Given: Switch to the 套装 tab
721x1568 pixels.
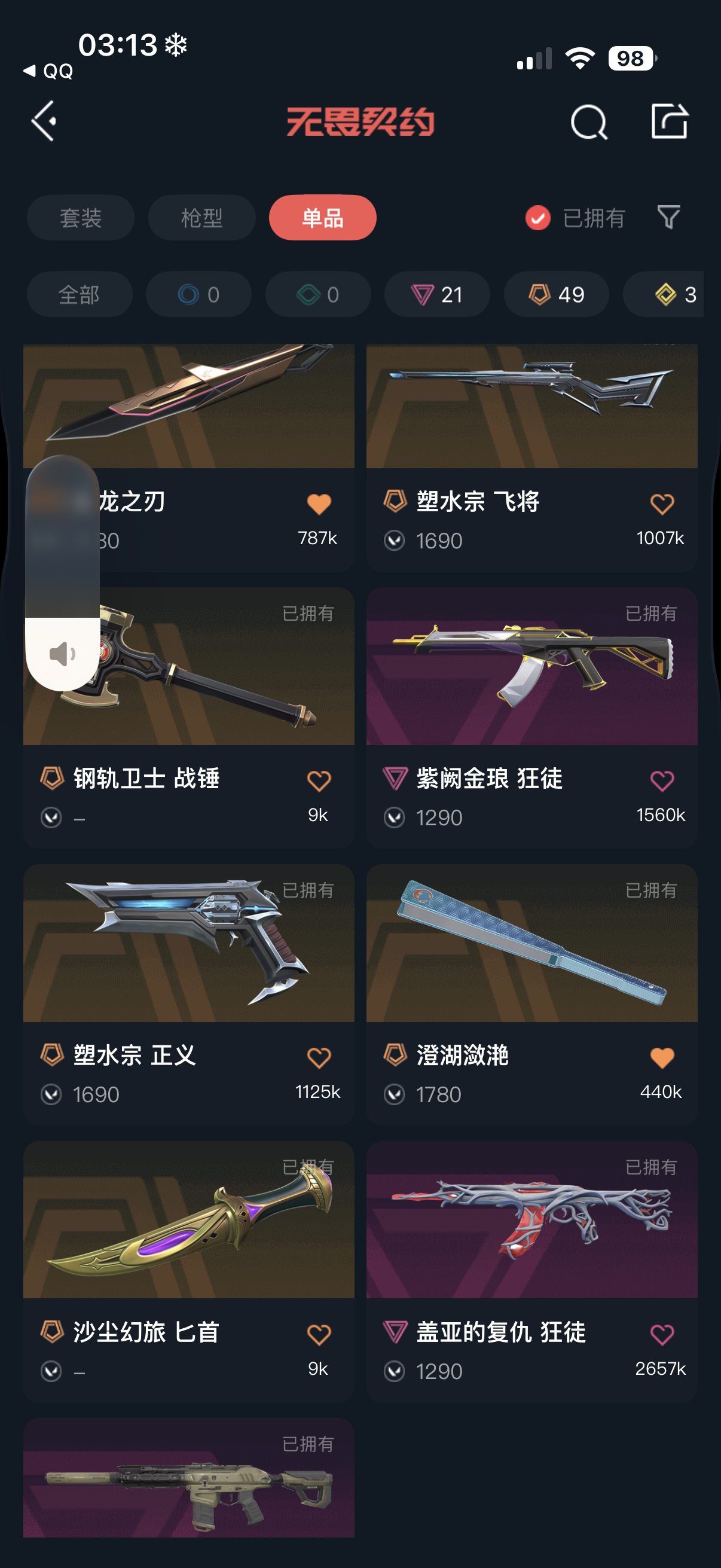Looking at the screenshot, I should pos(80,218).
